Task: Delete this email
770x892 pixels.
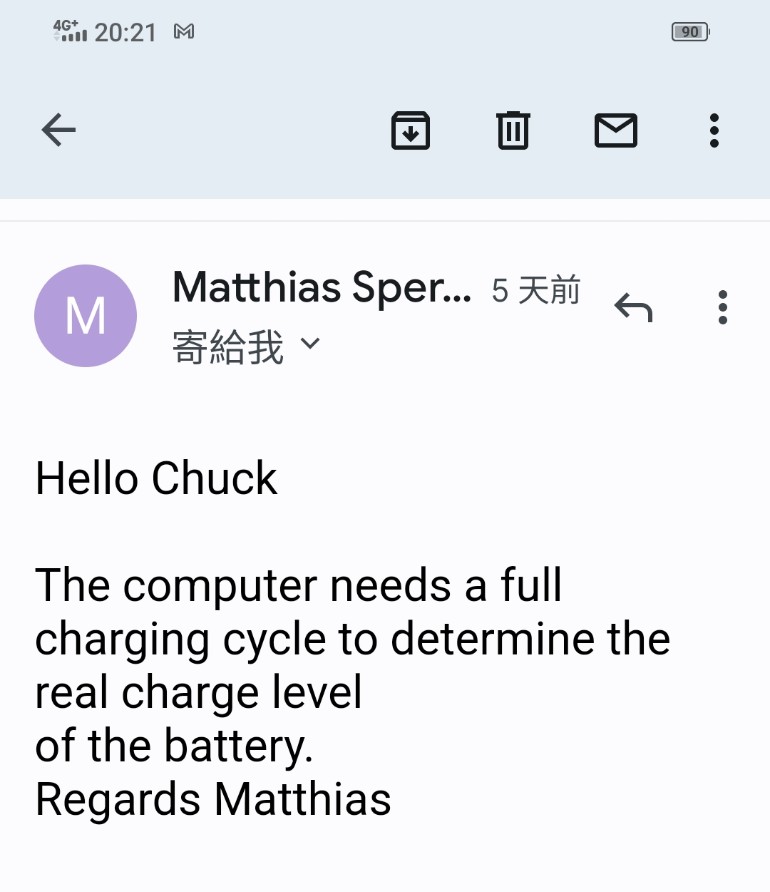Action: pyautogui.click(x=513, y=130)
